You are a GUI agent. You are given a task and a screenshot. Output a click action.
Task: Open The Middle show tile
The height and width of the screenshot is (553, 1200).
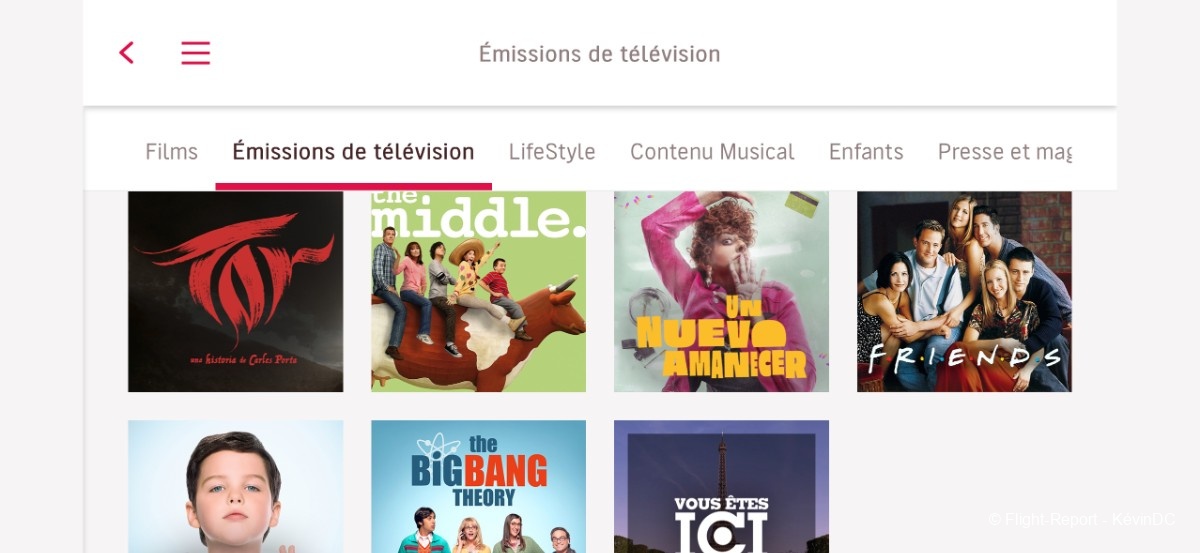point(478,291)
